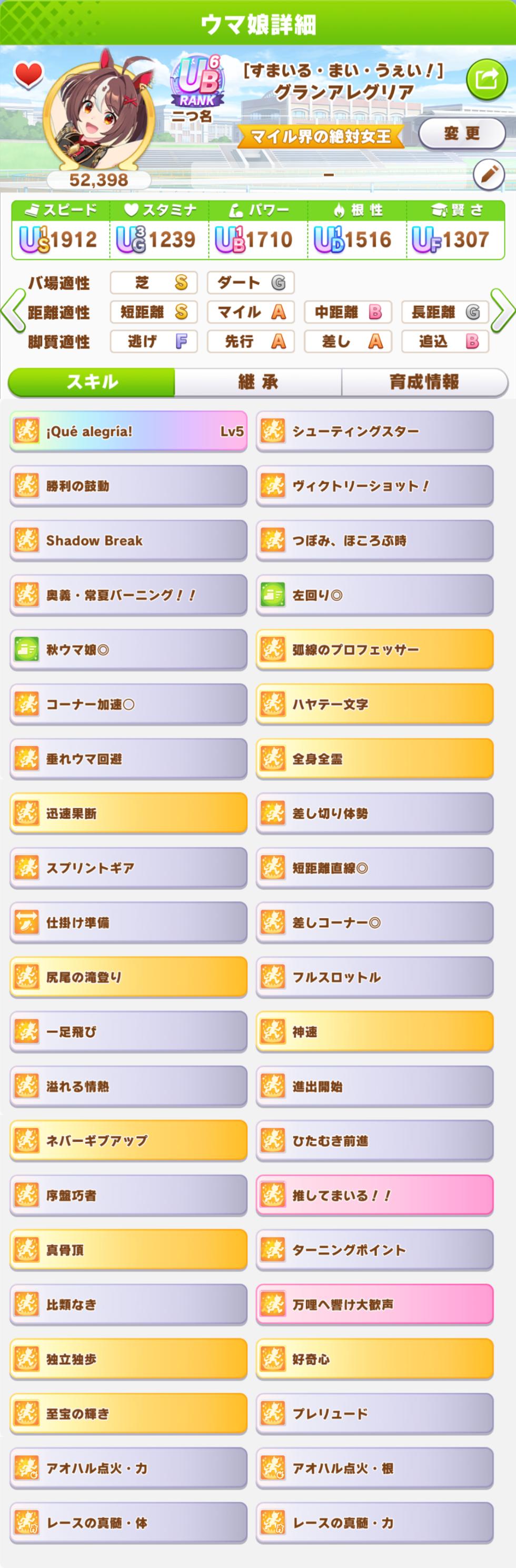Toggle the favorite heart icon
516x1568 pixels.
pyautogui.click(x=28, y=75)
